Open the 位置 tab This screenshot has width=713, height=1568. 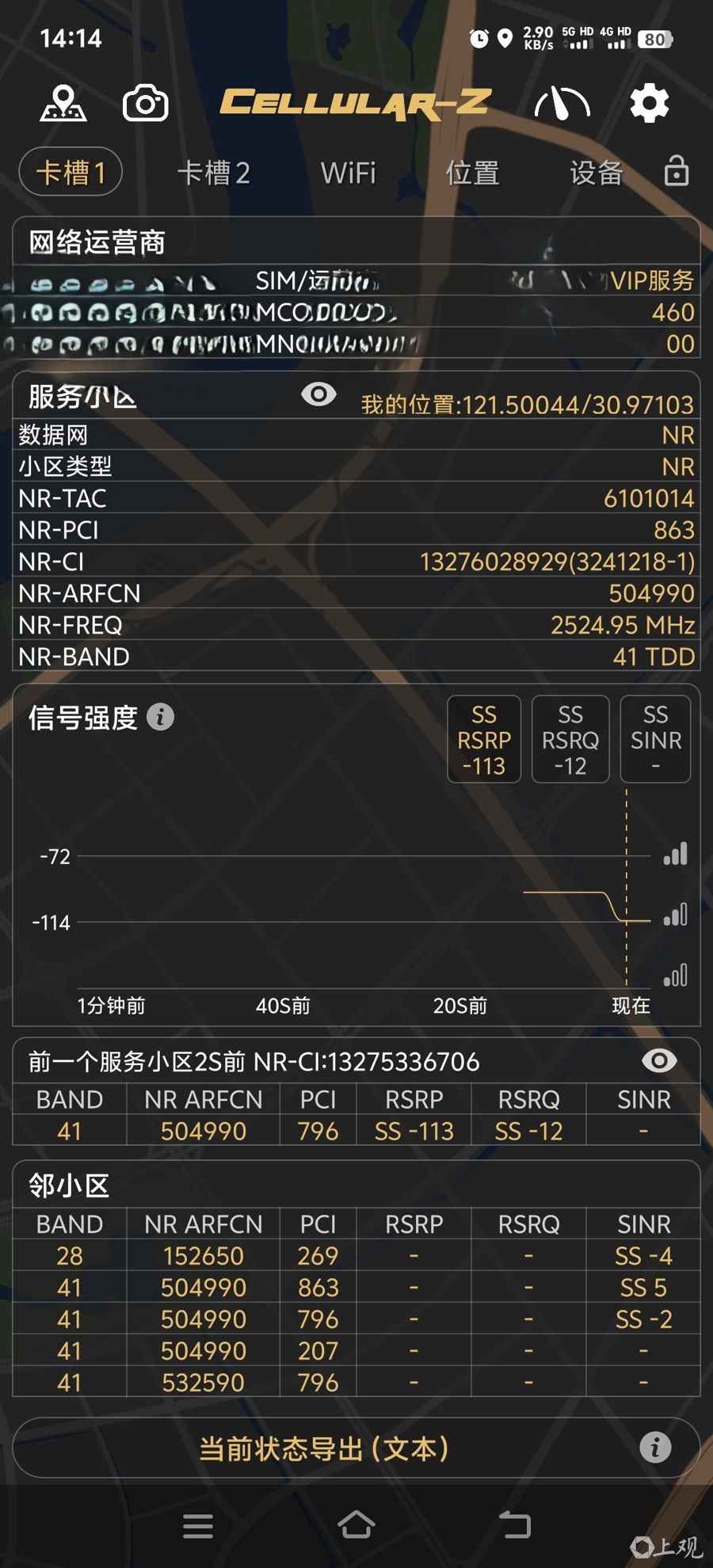pyautogui.click(x=472, y=173)
